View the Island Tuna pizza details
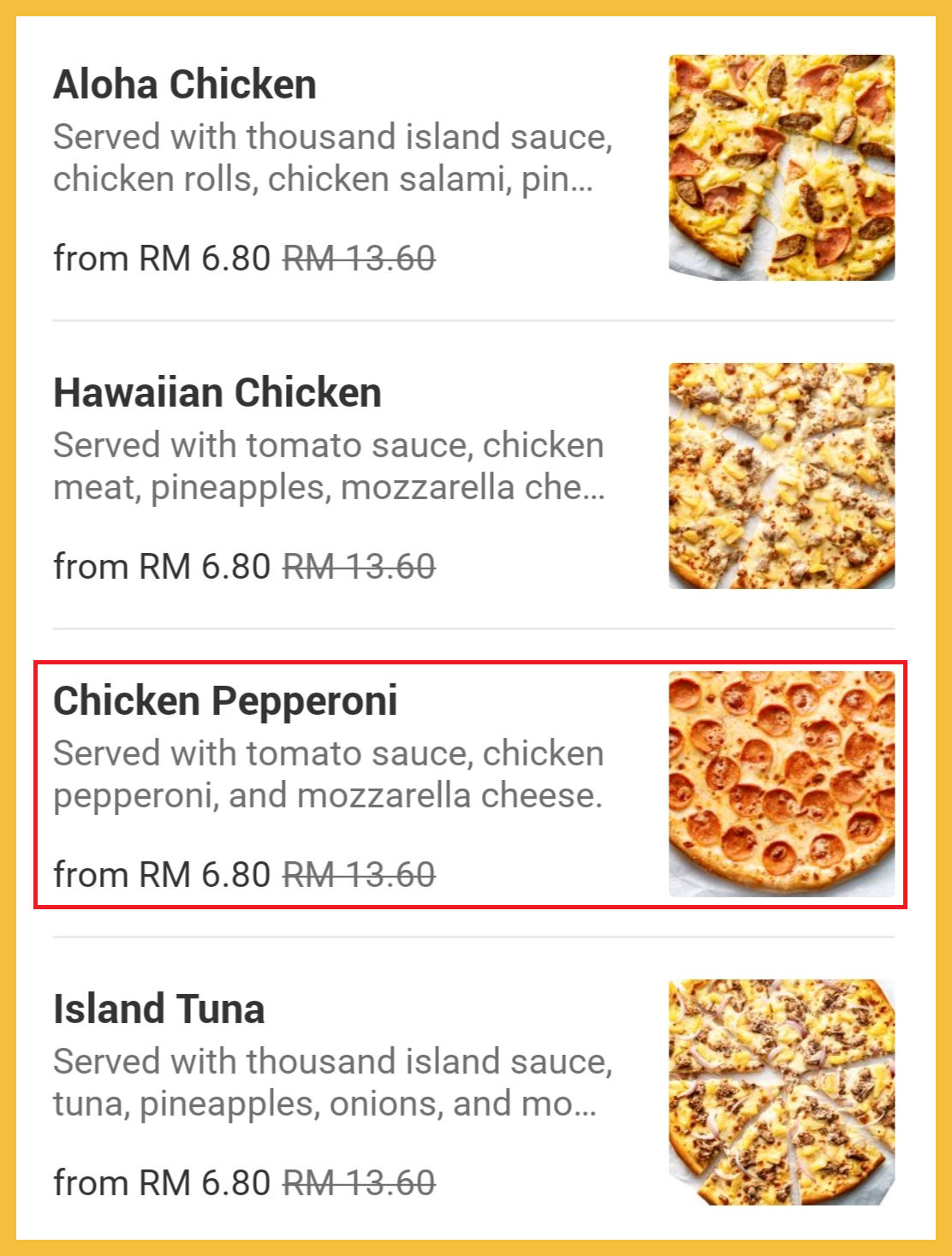952x1256 pixels. [x=159, y=1009]
